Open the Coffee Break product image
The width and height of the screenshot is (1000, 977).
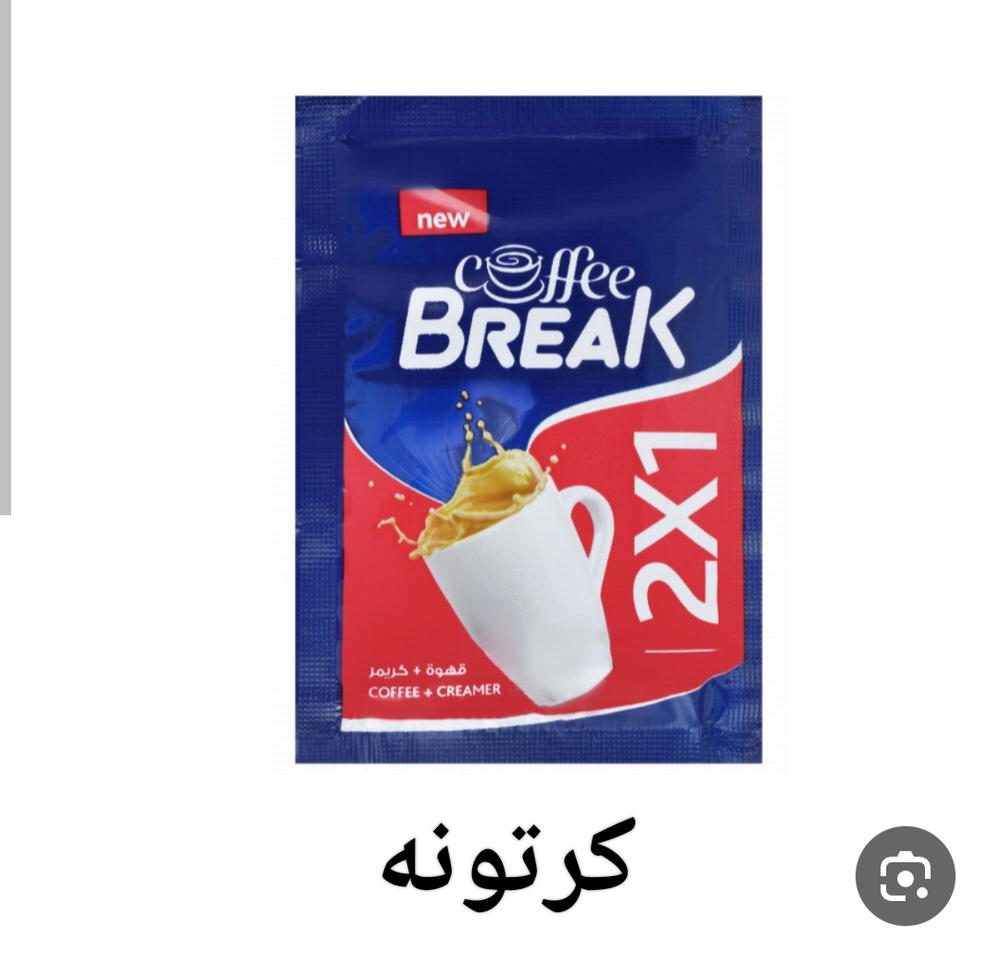[528, 430]
